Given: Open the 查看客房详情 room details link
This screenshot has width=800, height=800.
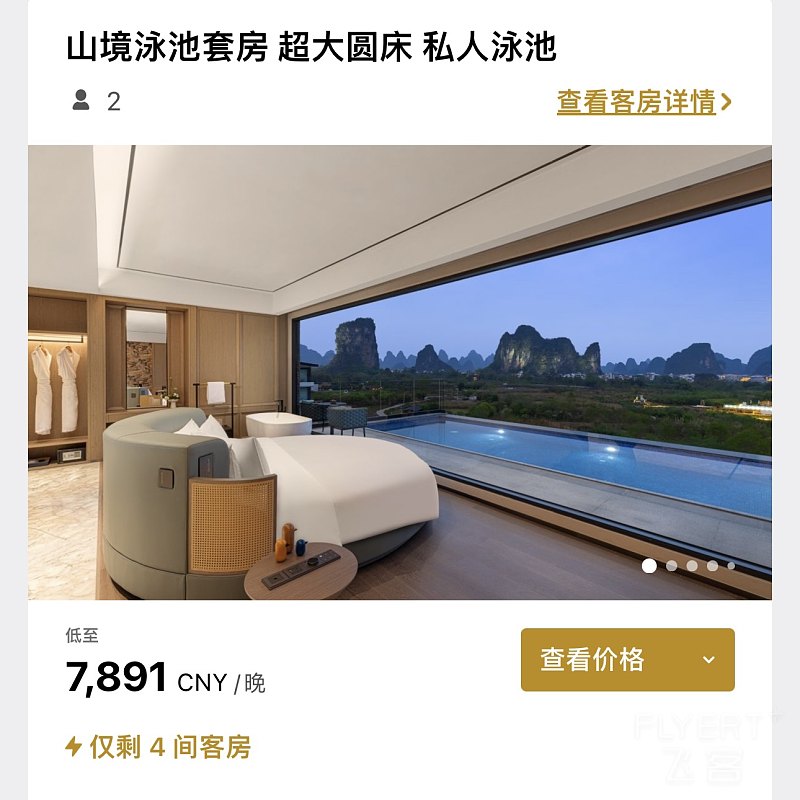Looking at the screenshot, I should point(643,102).
